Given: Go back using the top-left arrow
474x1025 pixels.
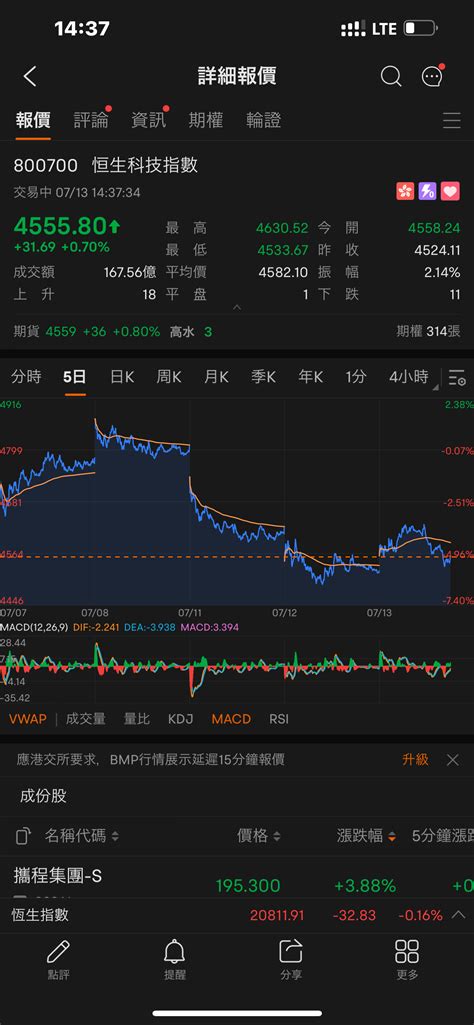Looking at the screenshot, I should (x=30, y=76).
